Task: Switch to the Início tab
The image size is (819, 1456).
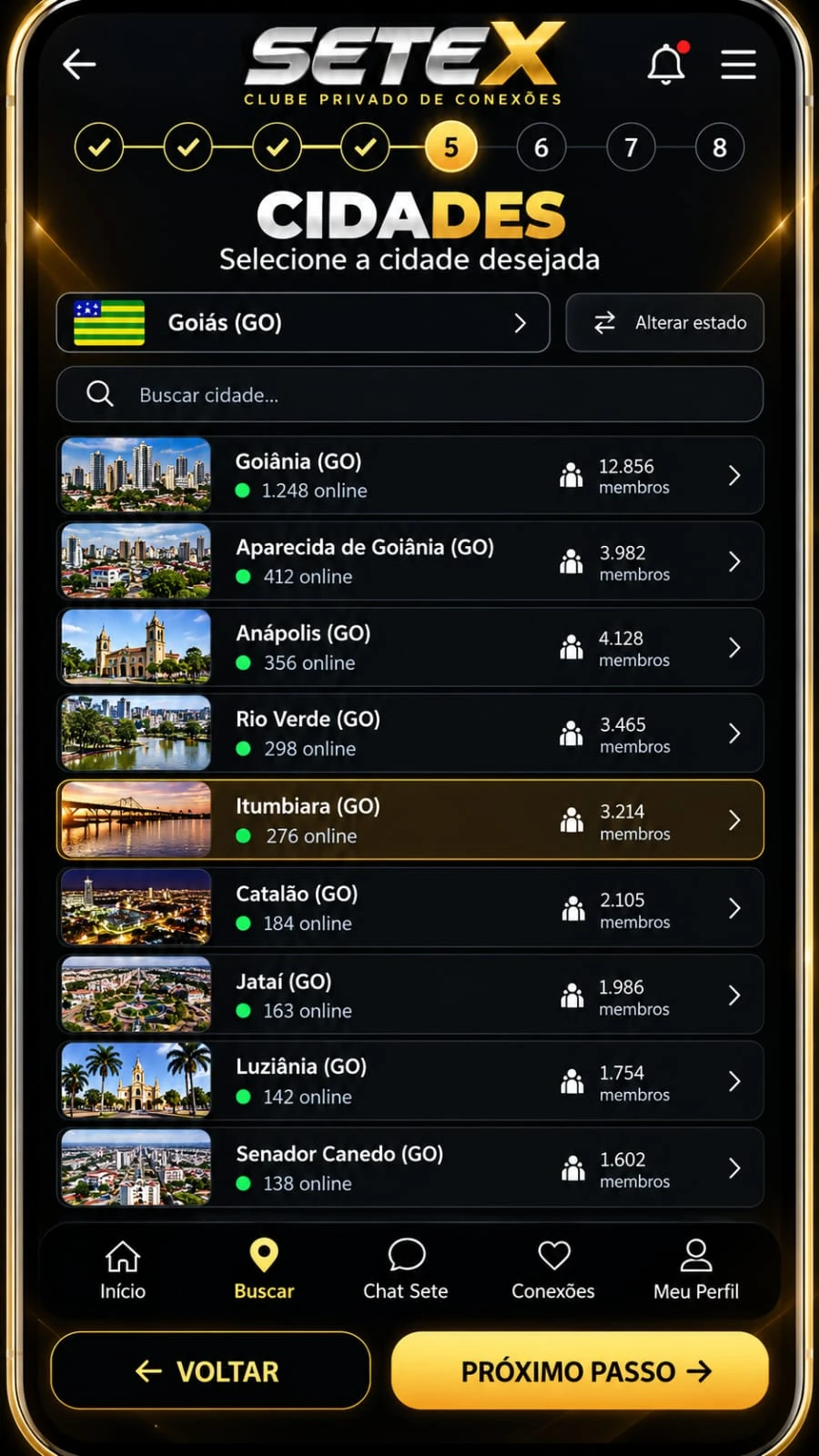Action: (123, 1270)
